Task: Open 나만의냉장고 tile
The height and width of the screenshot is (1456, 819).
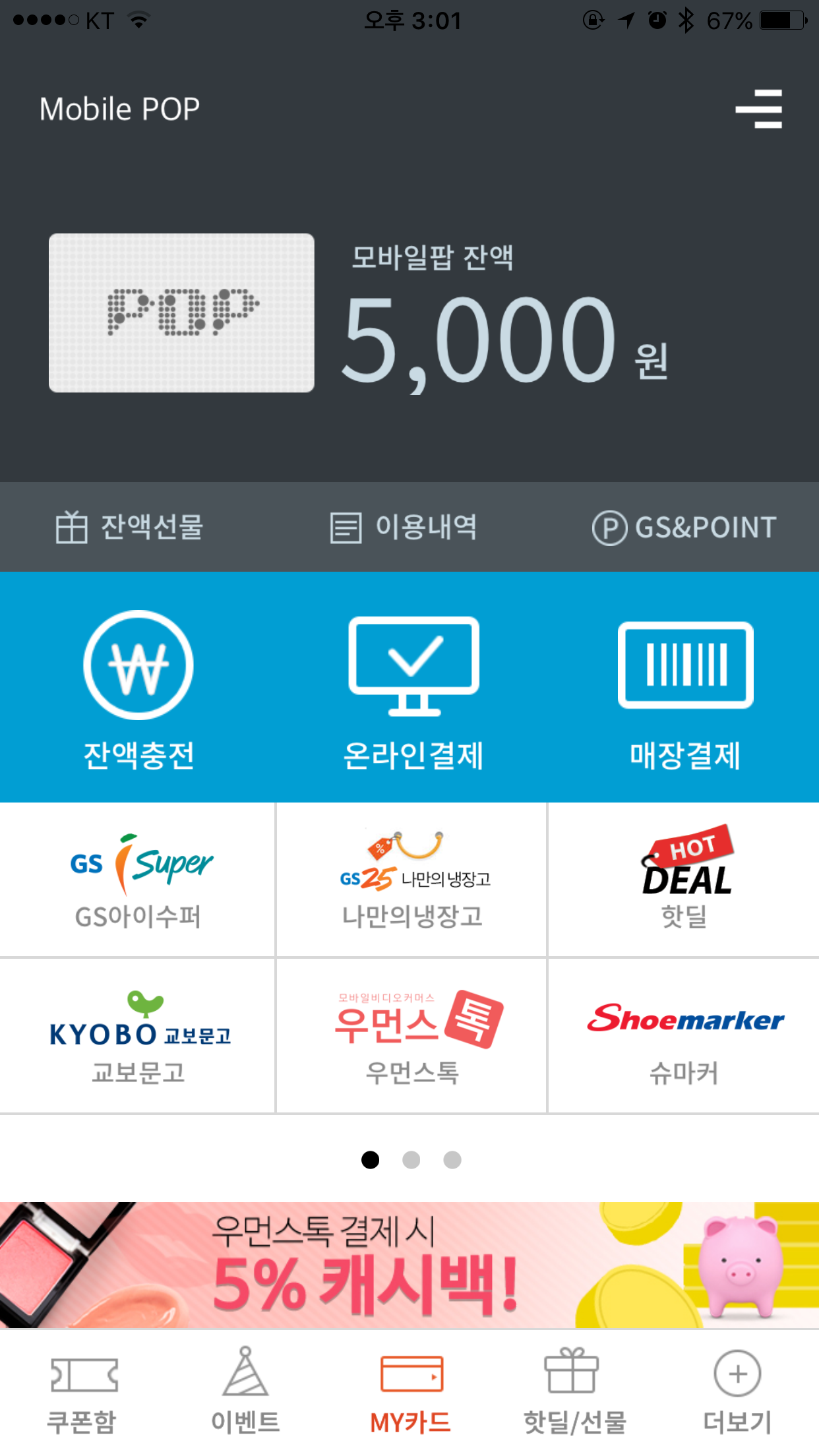Action: tap(412, 880)
